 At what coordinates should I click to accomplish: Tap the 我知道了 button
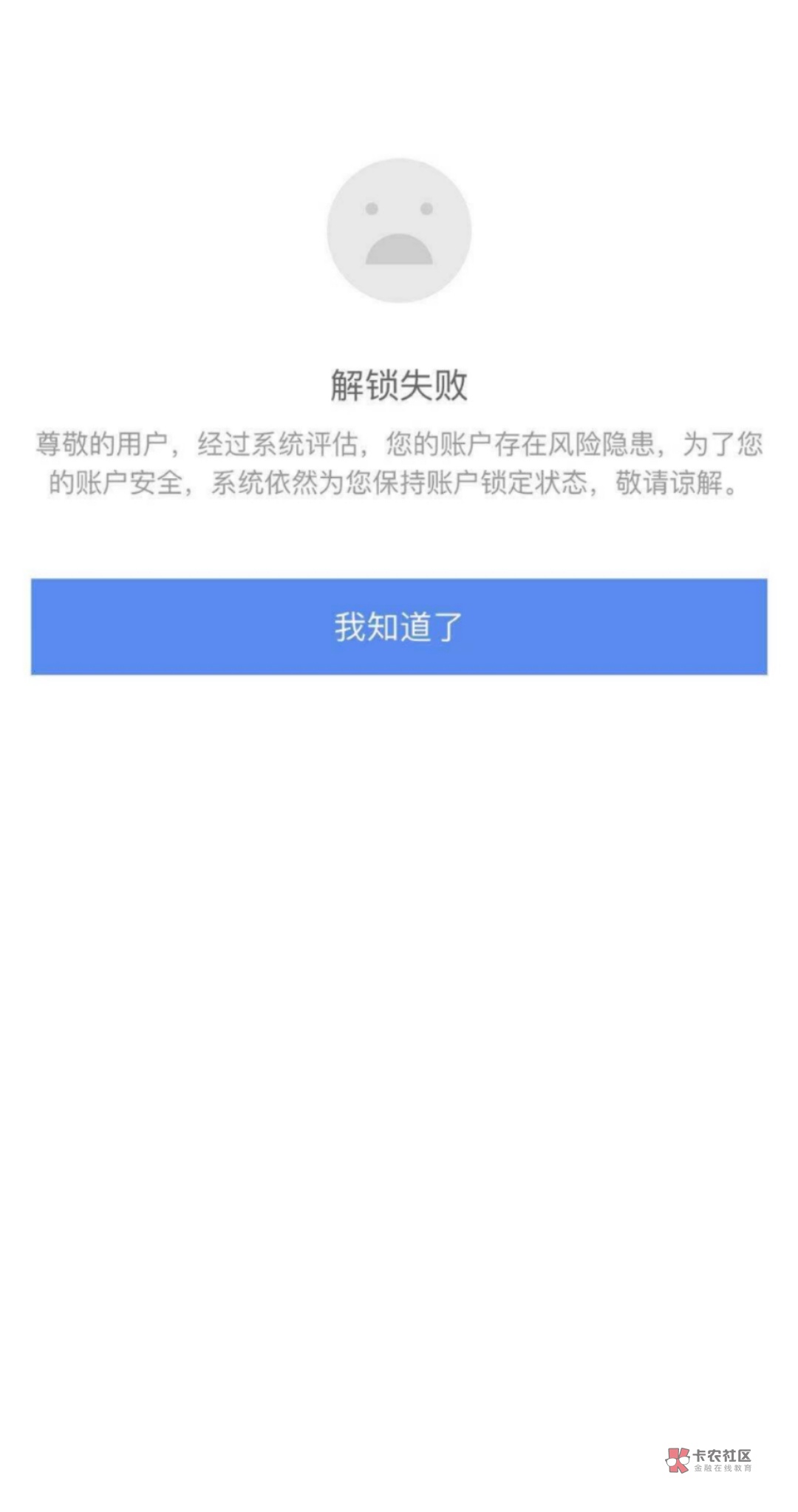point(399,627)
